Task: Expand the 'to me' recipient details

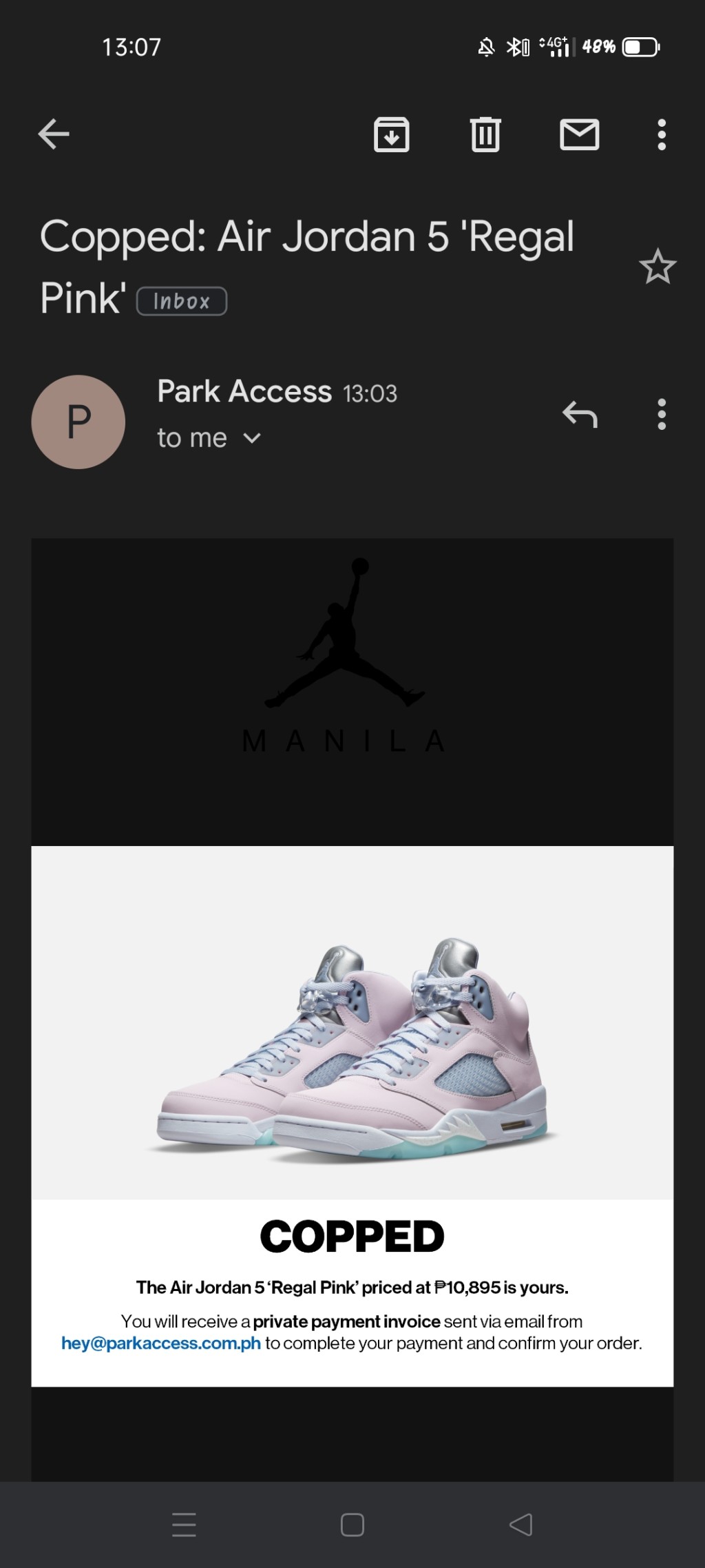Action: pyautogui.click(x=253, y=438)
